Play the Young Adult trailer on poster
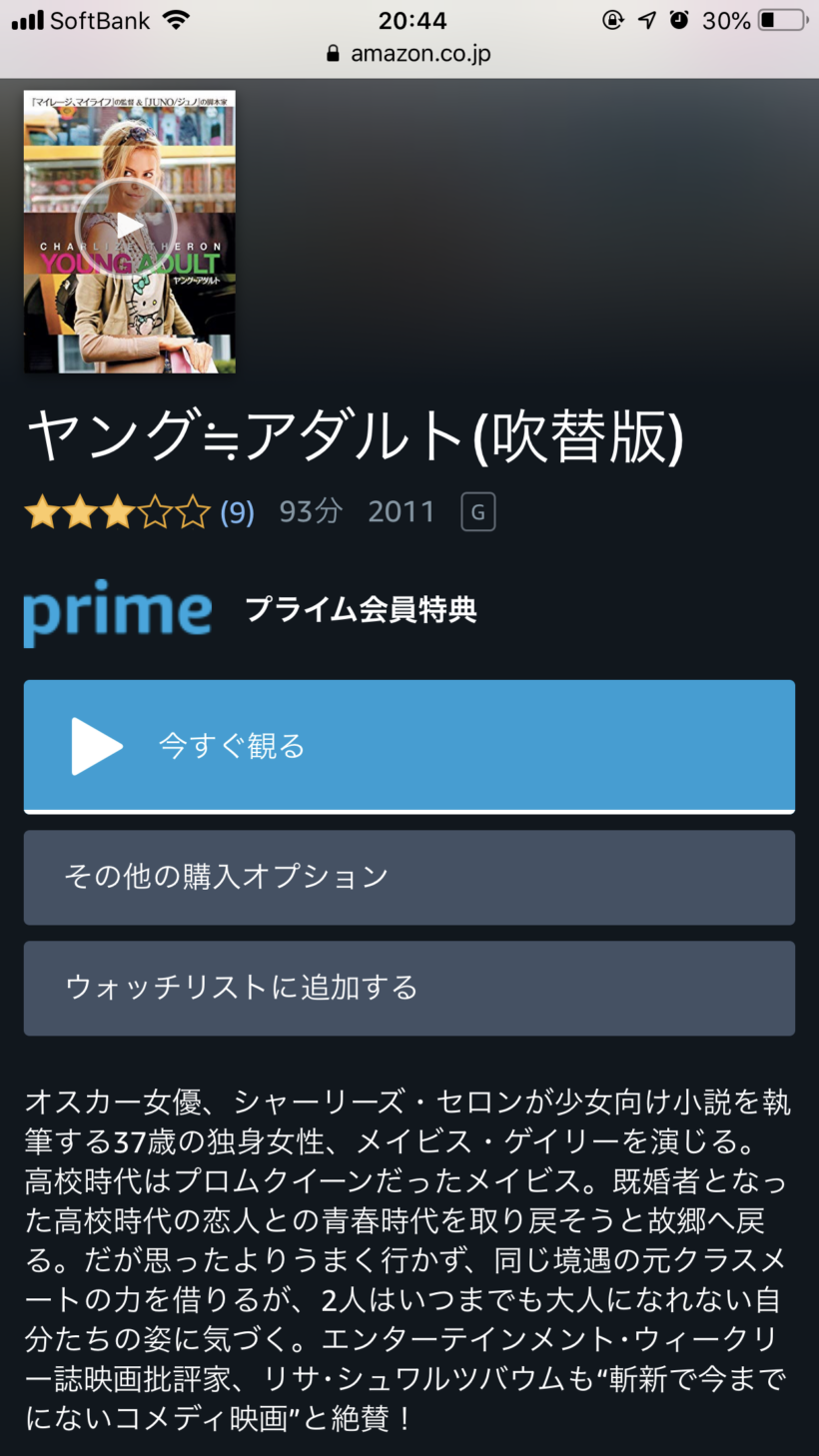Screen dimensions: 819x1456 coord(127,226)
